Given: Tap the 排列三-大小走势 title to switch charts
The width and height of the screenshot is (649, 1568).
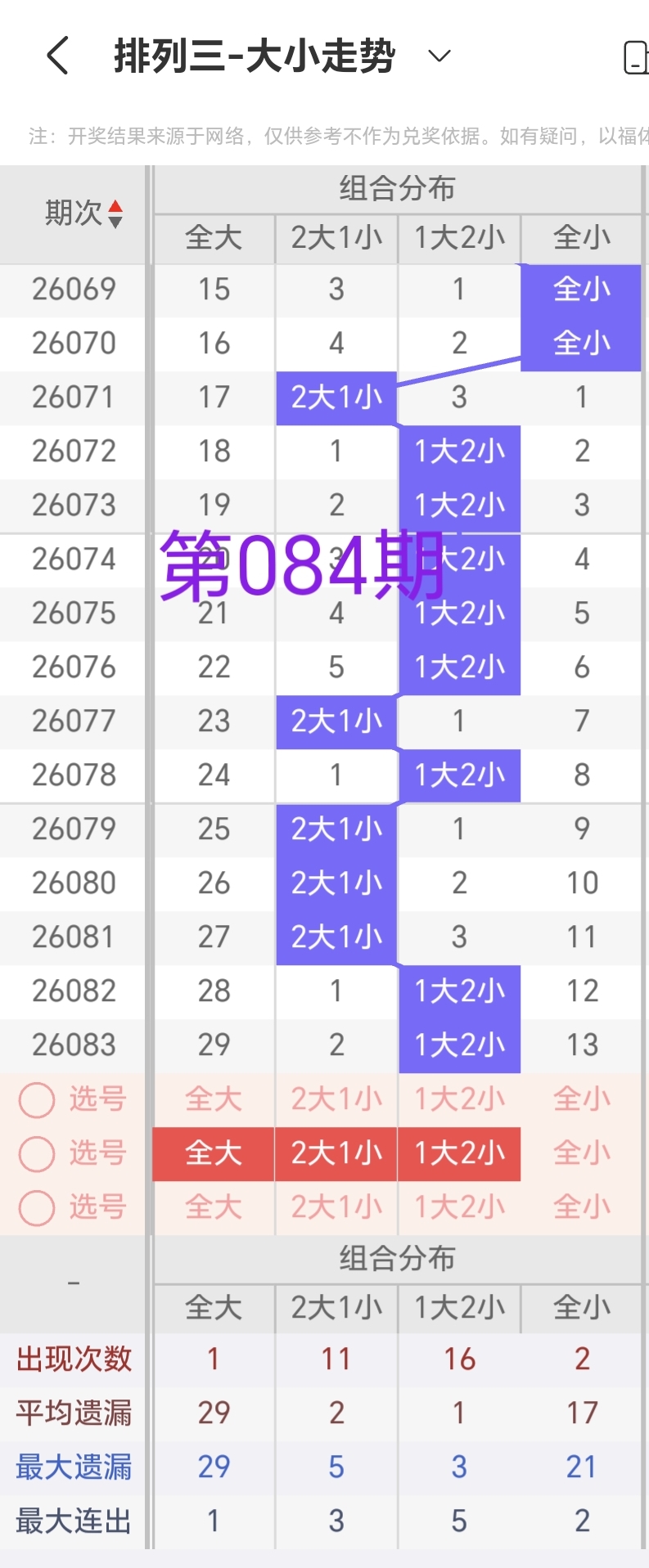Looking at the screenshot, I should point(254,56).
